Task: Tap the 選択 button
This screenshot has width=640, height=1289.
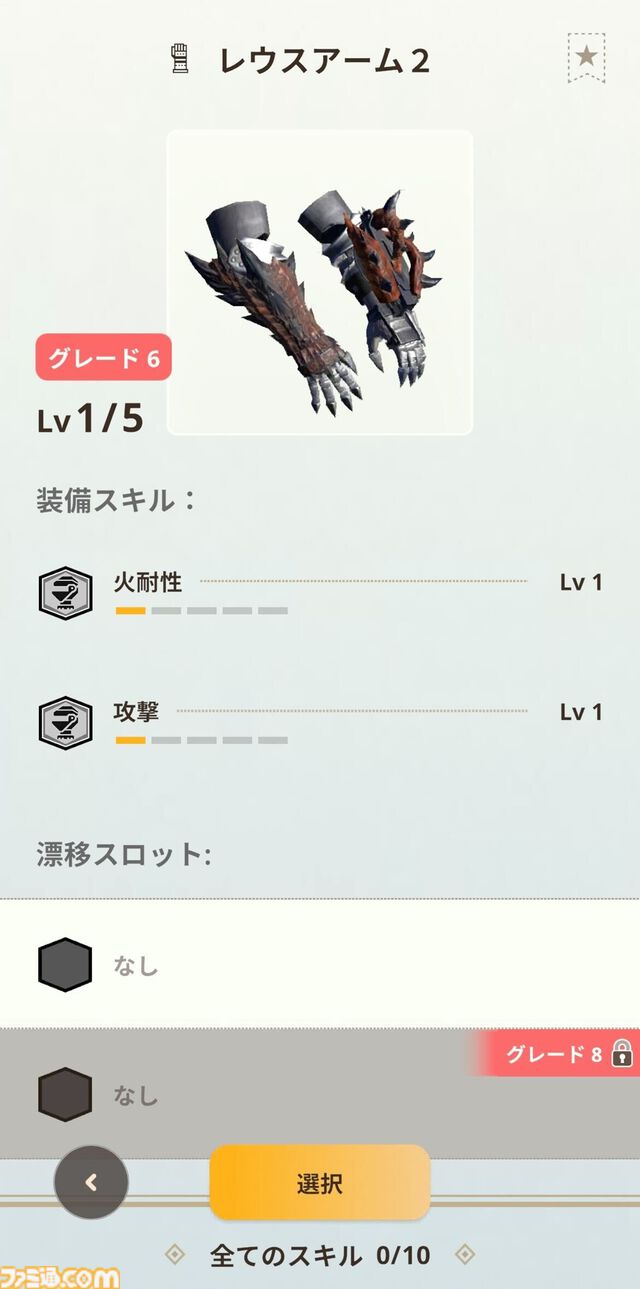Action: (x=319, y=1183)
